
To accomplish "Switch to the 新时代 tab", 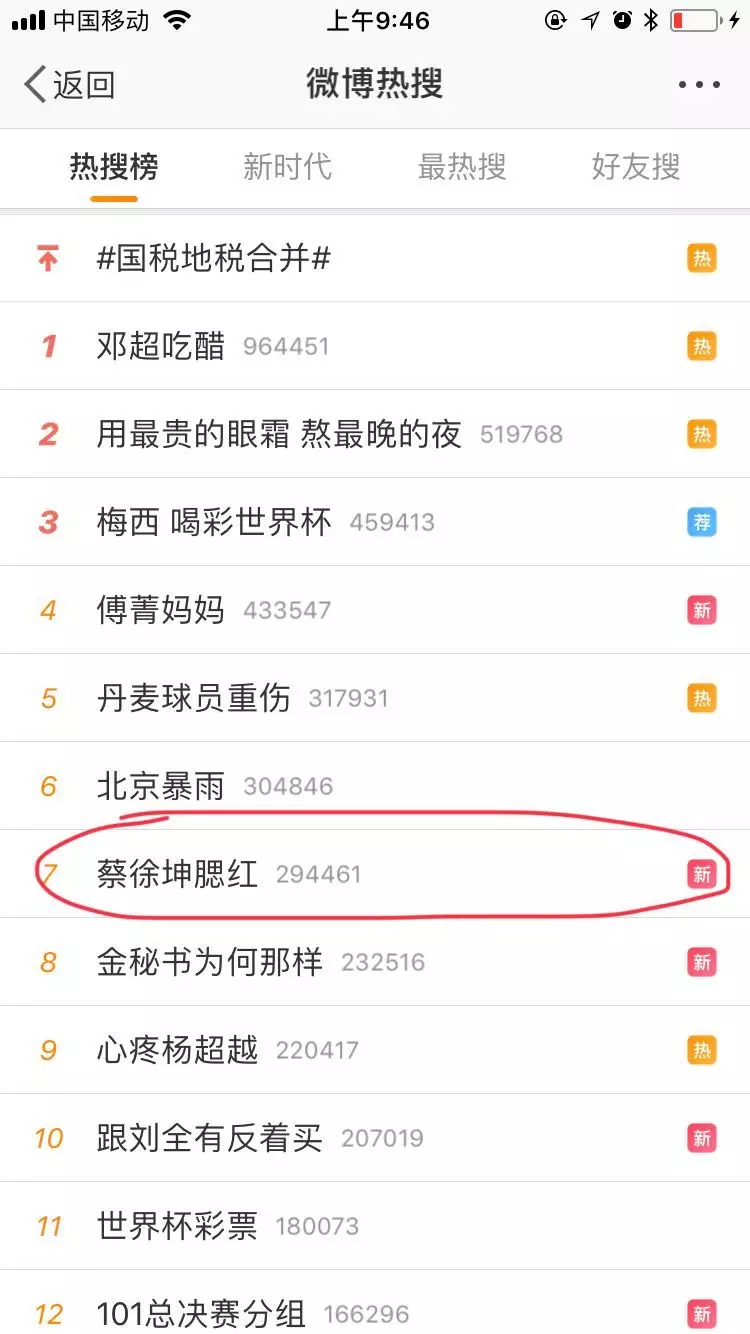I will (x=287, y=167).
